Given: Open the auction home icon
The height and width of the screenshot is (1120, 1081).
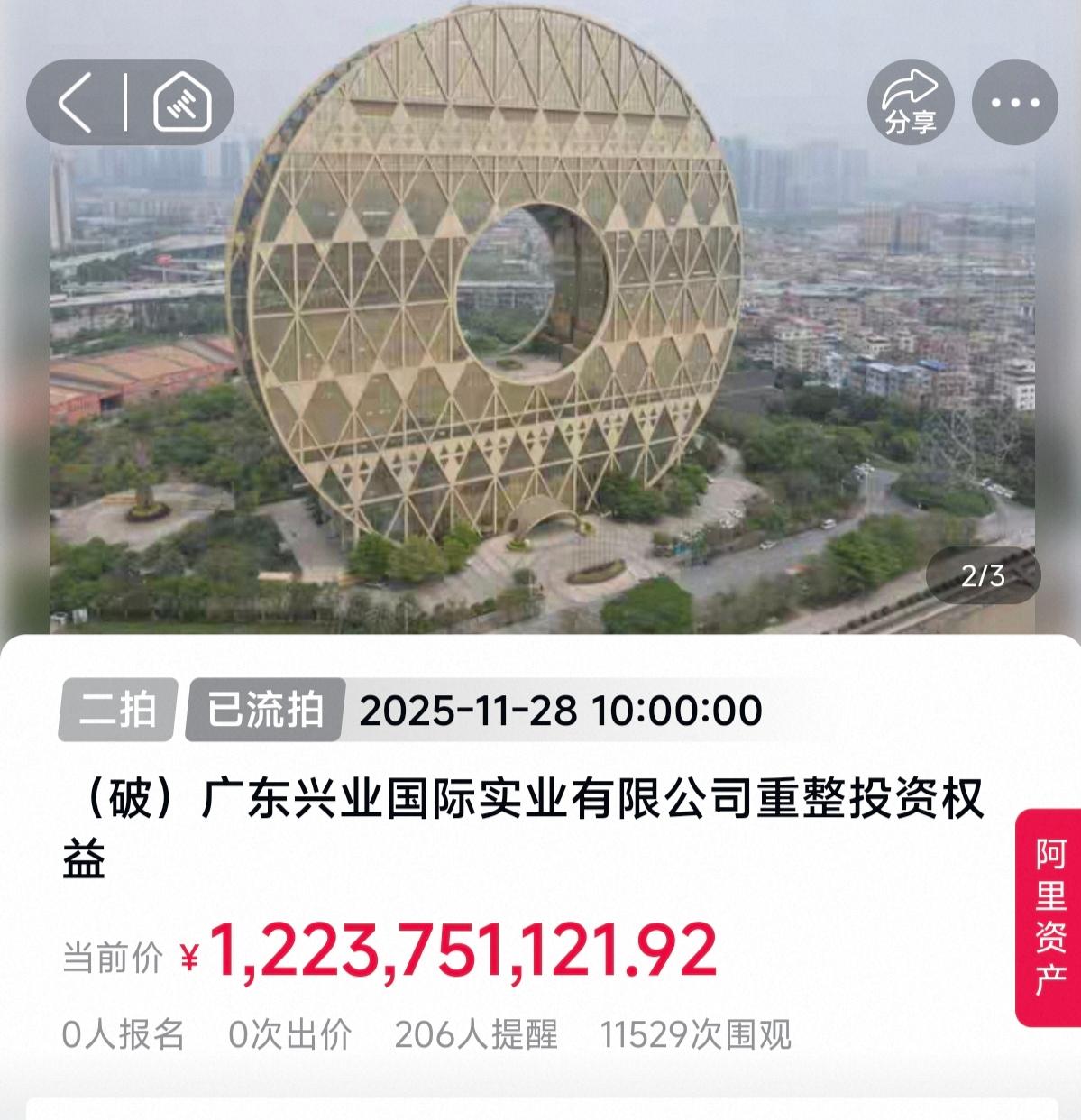Looking at the screenshot, I should 182,103.
